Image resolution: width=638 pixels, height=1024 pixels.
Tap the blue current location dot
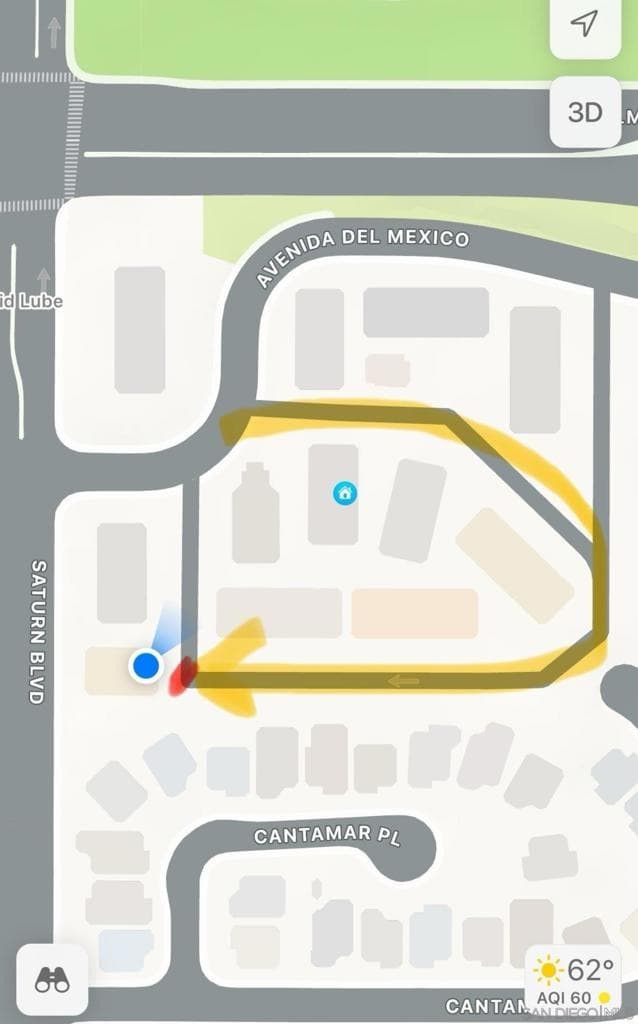point(147,664)
